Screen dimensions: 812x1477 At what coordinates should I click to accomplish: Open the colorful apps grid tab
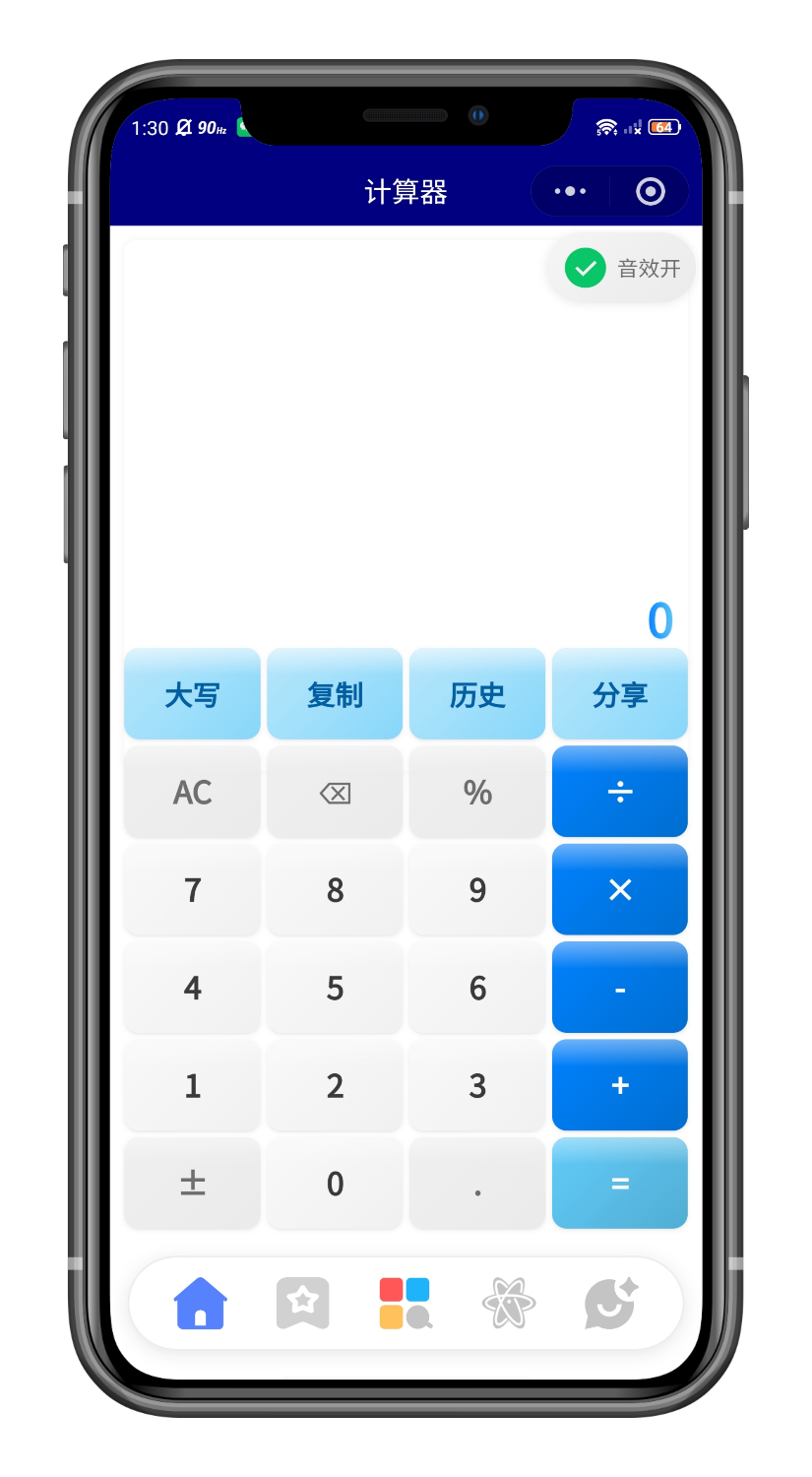coord(406,1303)
